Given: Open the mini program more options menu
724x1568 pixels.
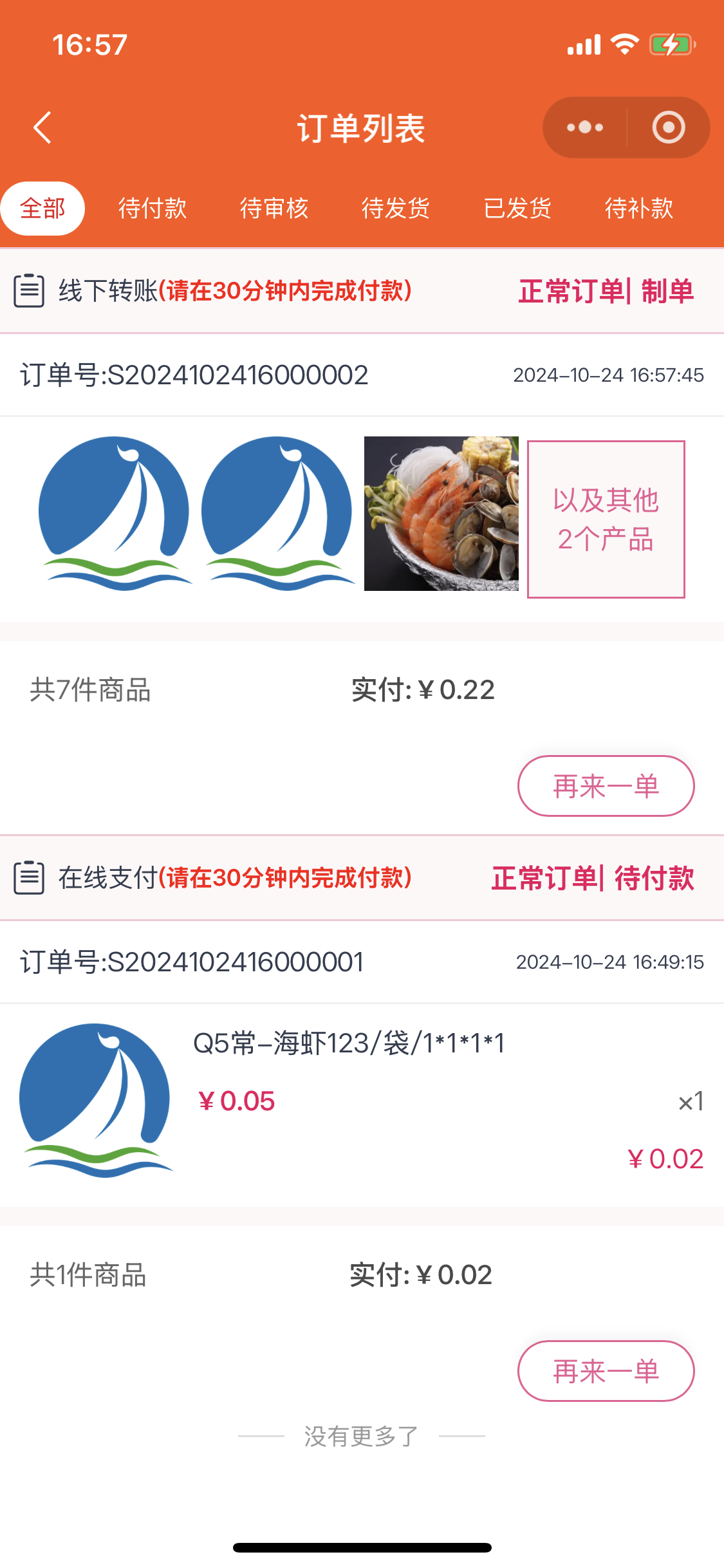Looking at the screenshot, I should coord(584,127).
